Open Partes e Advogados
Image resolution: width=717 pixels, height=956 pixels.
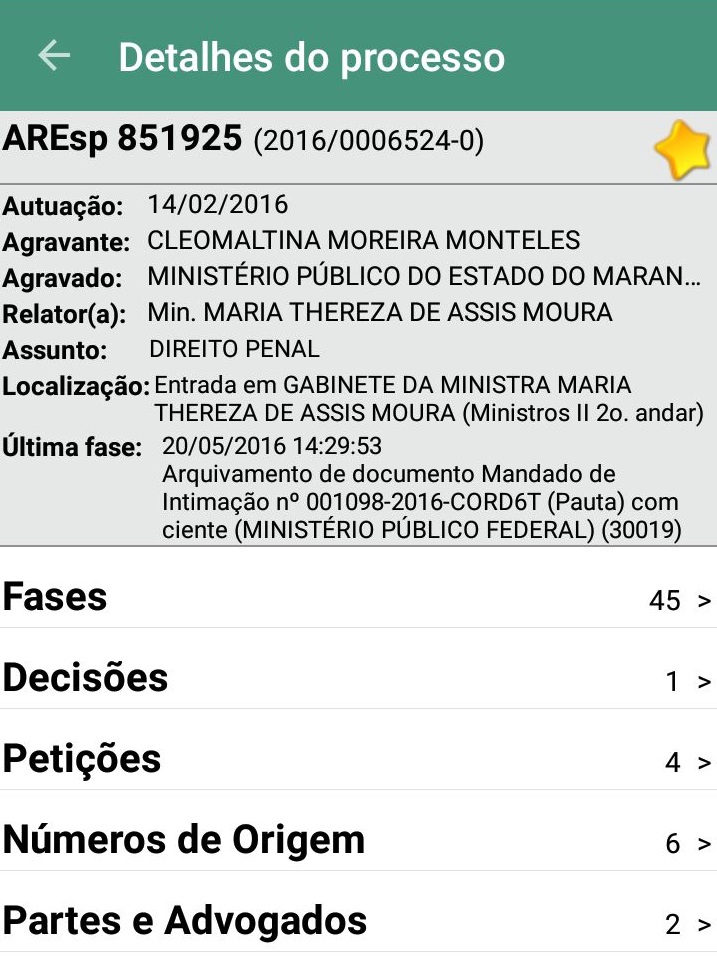pyautogui.click(x=358, y=922)
